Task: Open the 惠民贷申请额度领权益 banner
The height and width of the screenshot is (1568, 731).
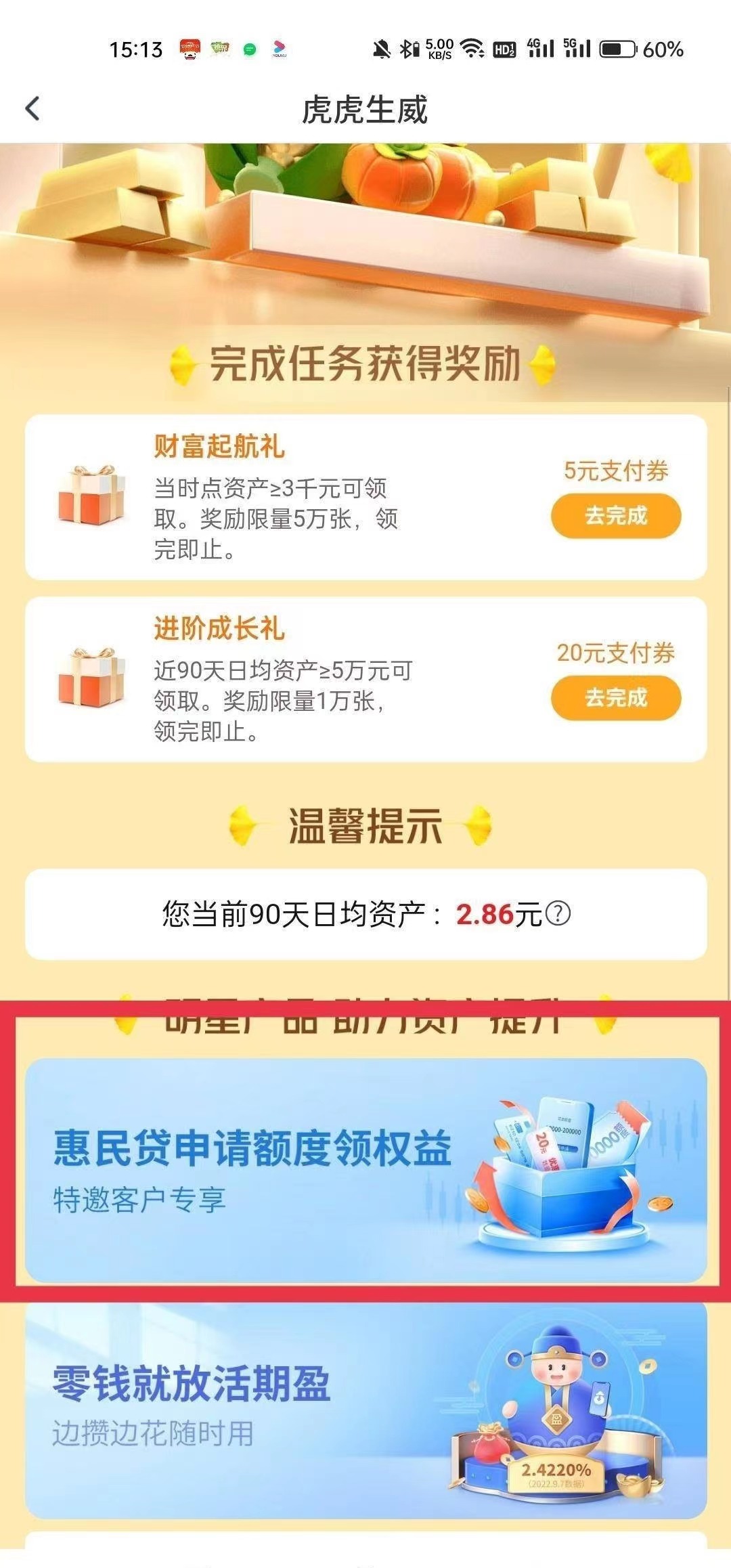Action: tap(365, 1170)
